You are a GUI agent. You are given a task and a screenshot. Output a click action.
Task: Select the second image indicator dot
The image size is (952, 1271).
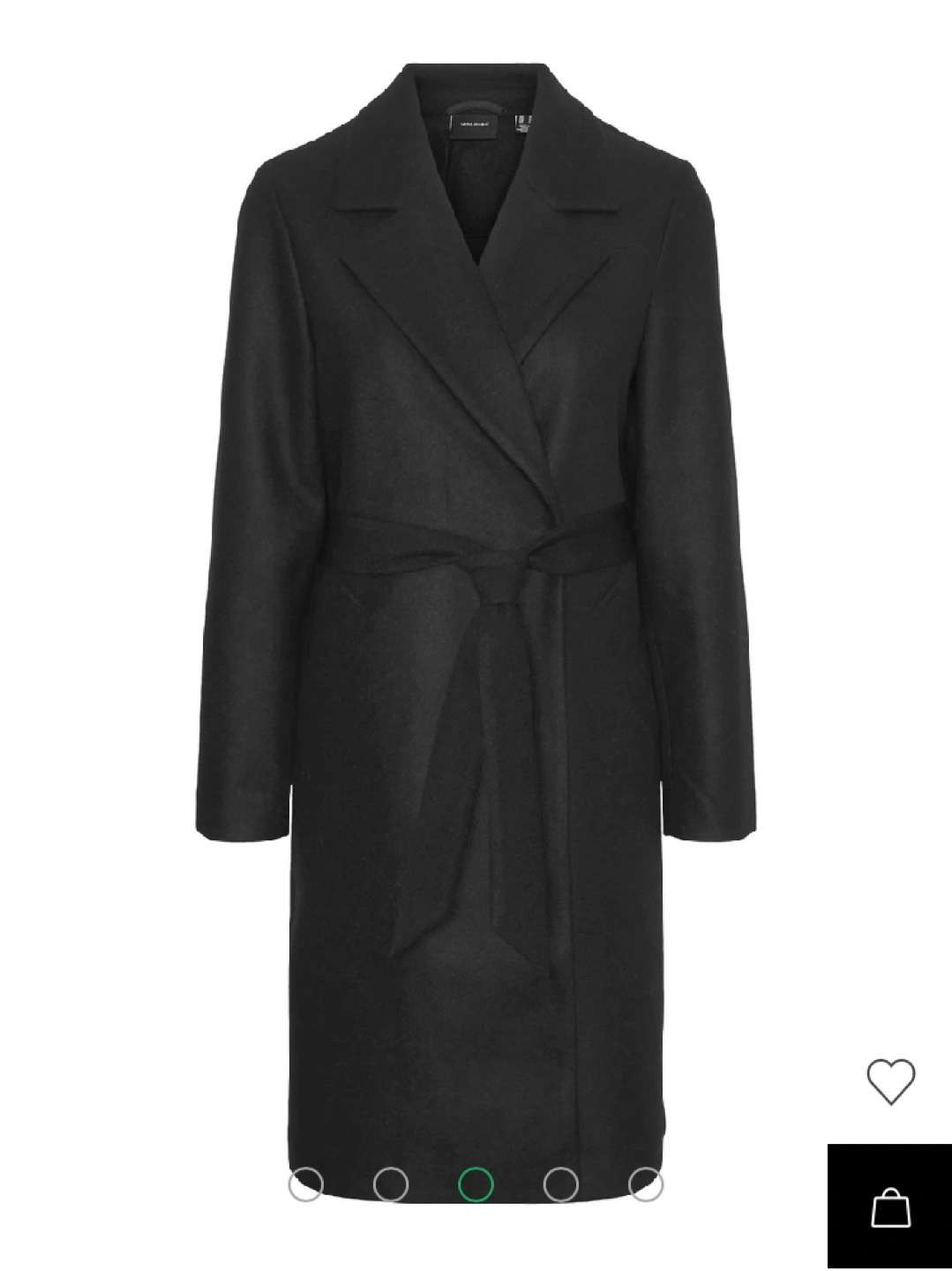click(391, 1184)
